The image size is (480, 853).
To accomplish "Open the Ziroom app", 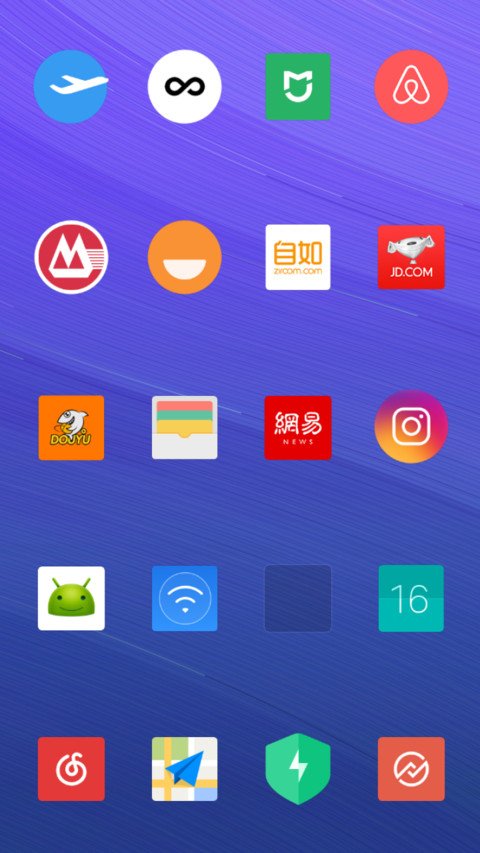I will click(x=298, y=257).
